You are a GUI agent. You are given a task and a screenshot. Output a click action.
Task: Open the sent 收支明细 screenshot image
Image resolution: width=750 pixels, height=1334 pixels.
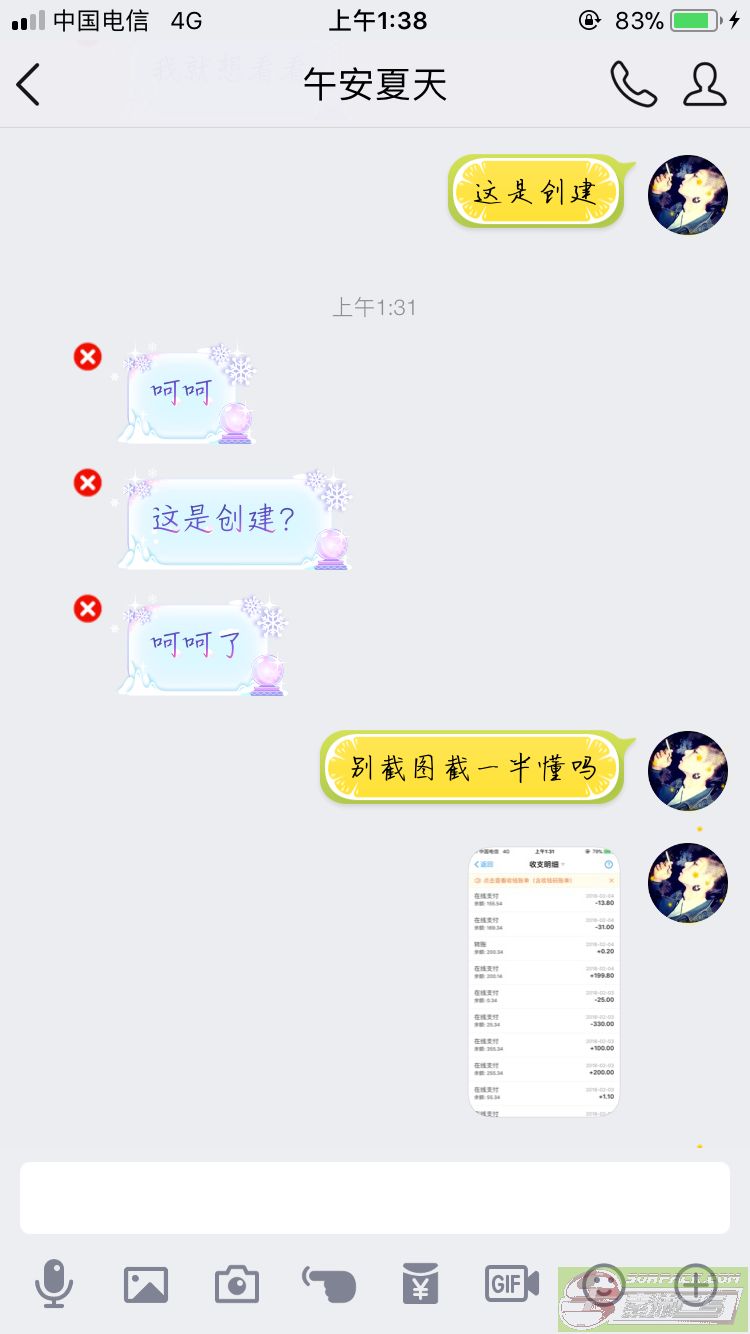[x=544, y=982]
